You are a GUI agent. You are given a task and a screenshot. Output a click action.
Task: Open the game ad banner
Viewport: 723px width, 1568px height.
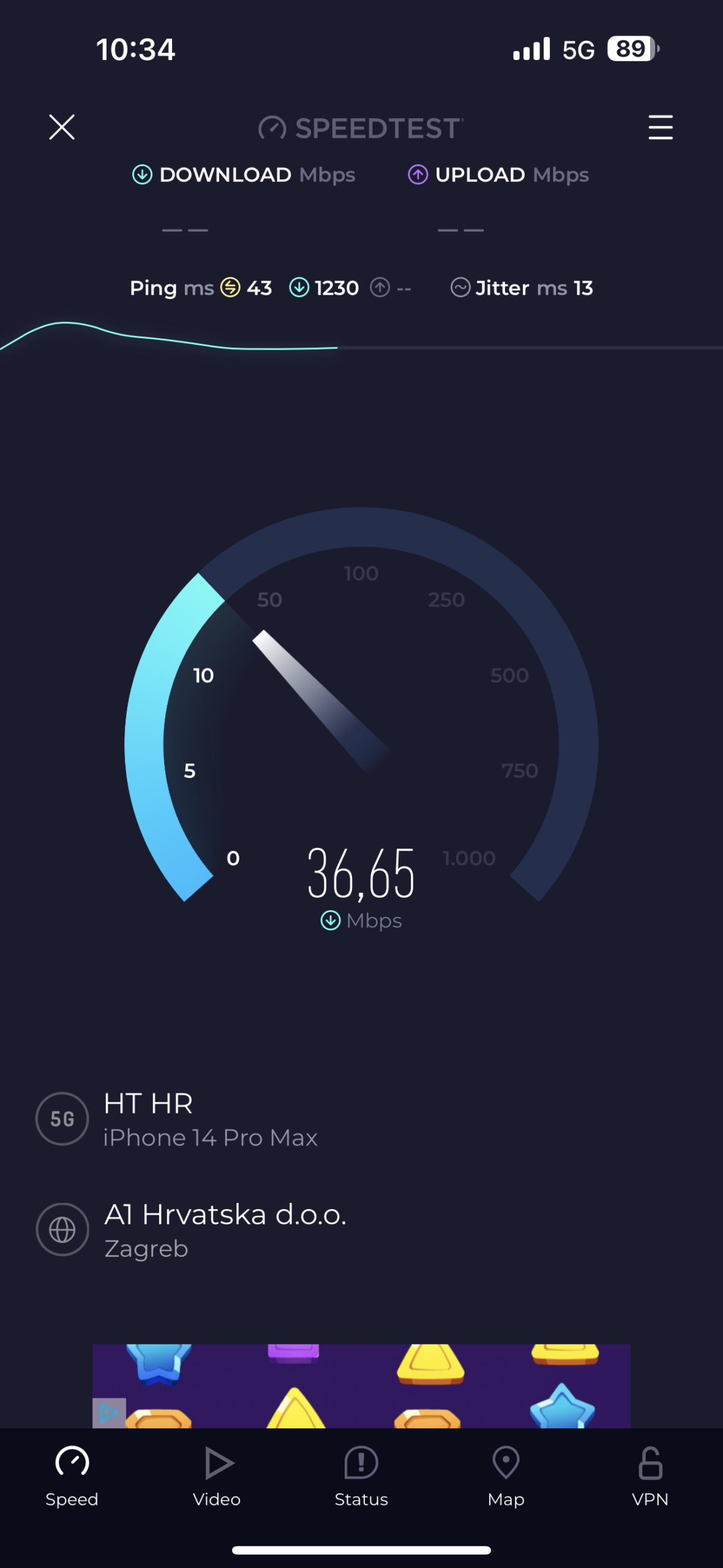click(x=367, y=1385)
